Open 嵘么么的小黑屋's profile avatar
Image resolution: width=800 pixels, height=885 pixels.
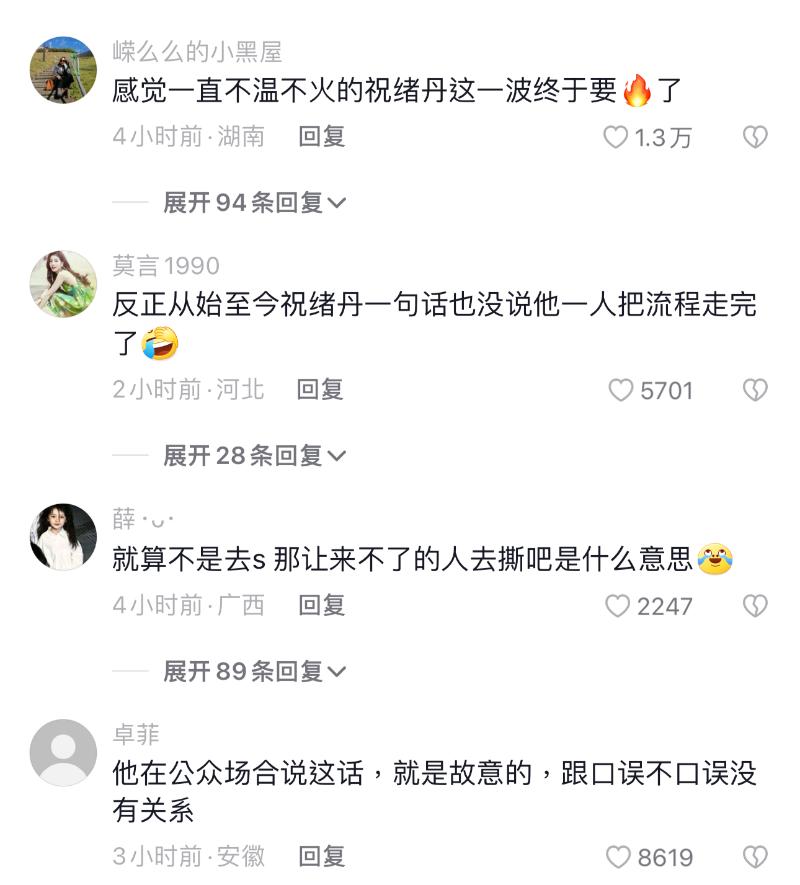point(63,70)
